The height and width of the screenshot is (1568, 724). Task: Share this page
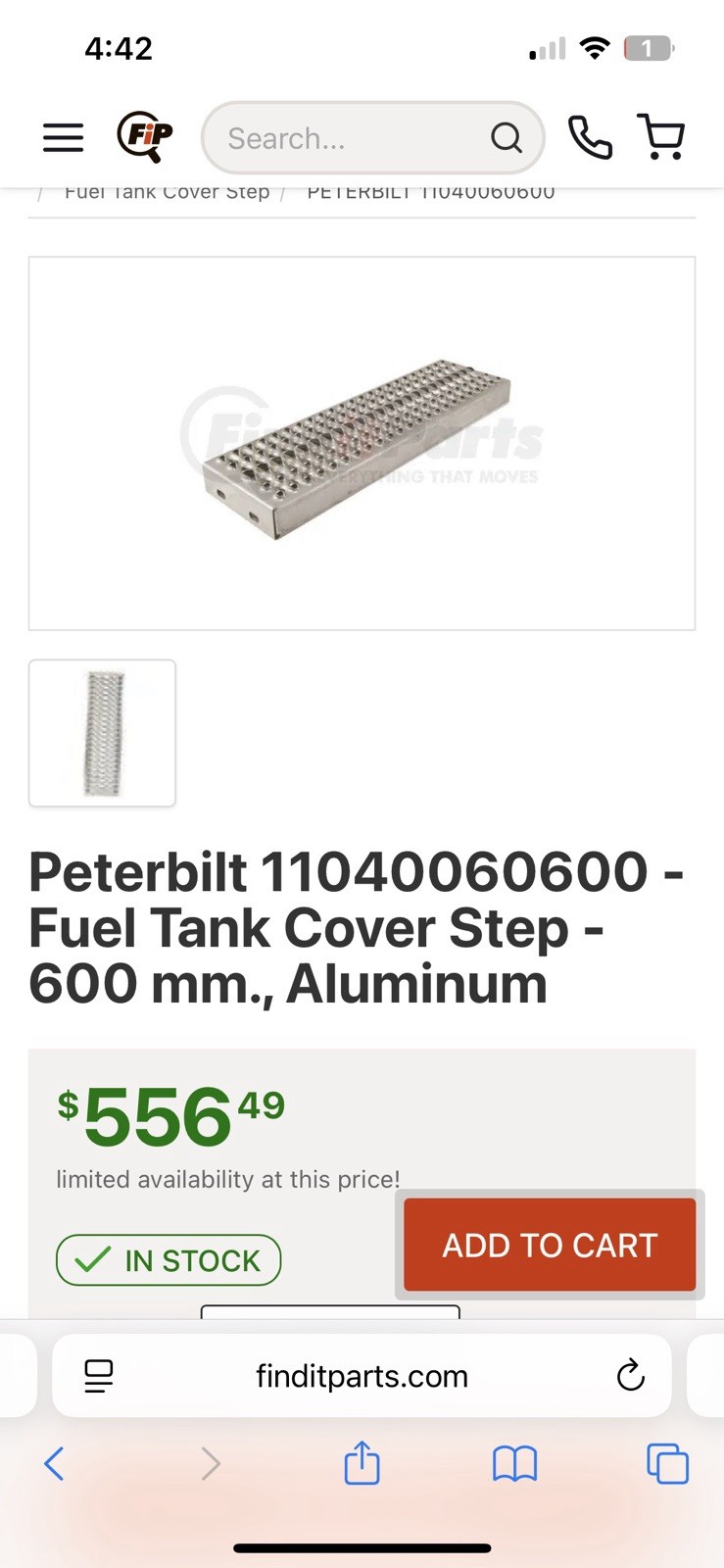tap(362, 1463)
